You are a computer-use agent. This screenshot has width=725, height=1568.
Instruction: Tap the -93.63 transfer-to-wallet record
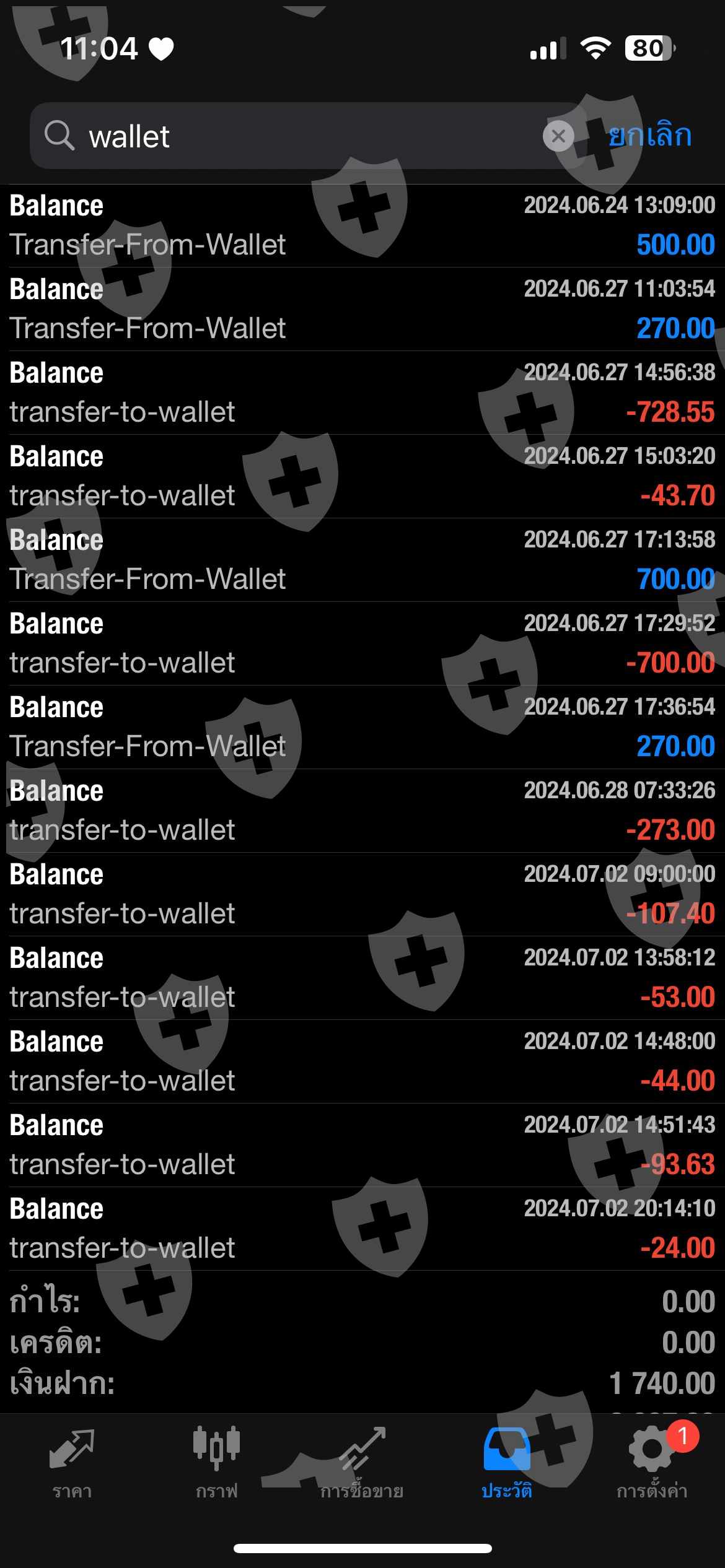(362, 1145)
